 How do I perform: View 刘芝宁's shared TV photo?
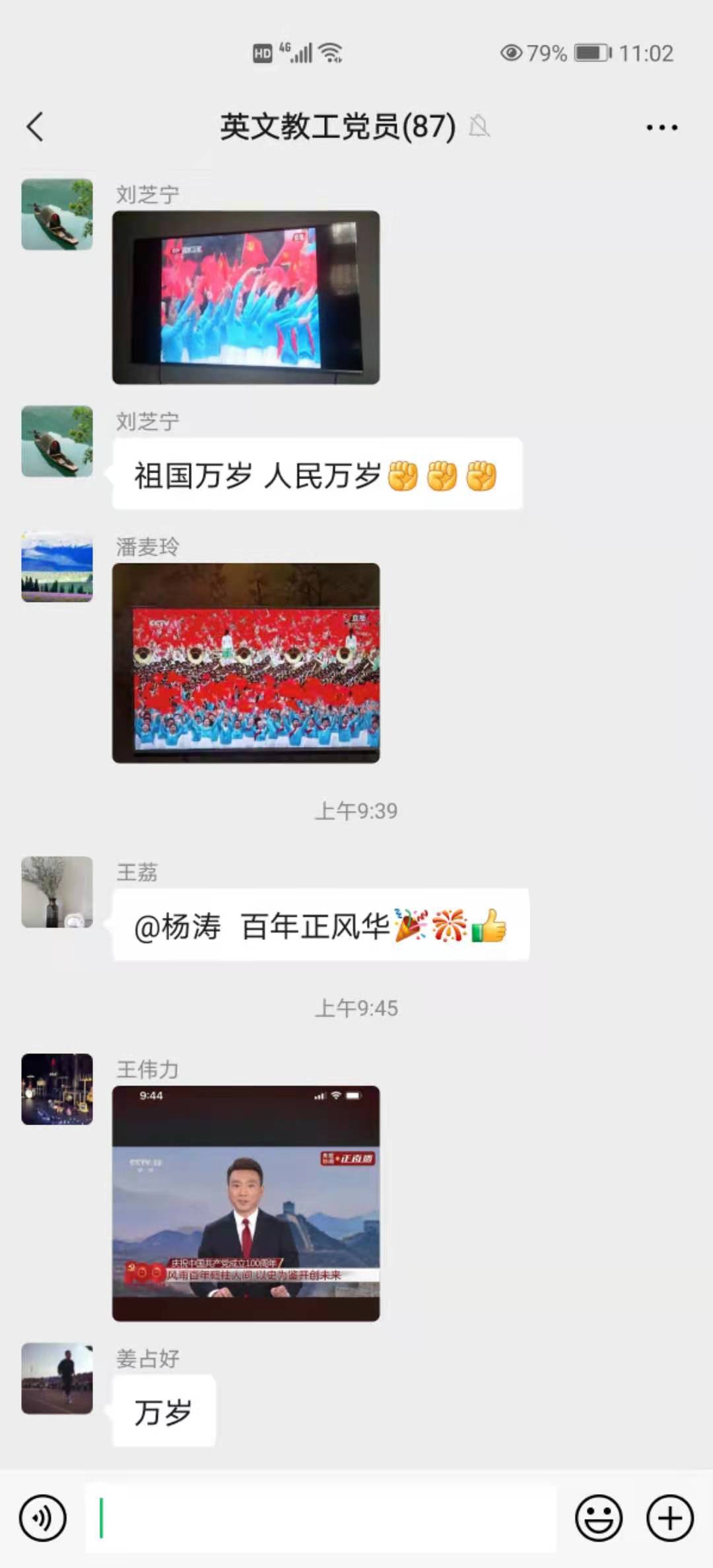tap(246, 297)
